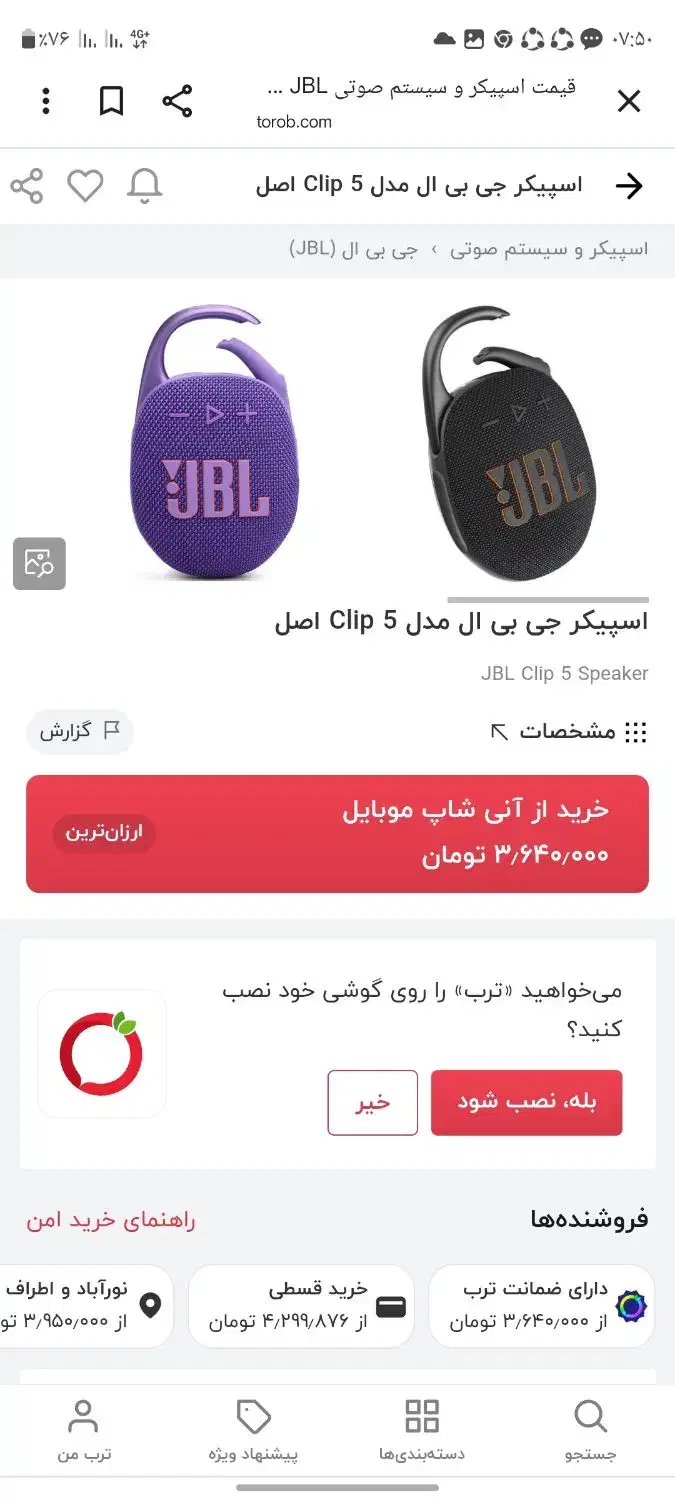Image resolution: width=675 pixels, height=1500 pixels.
Task: Open راهنمای خرید امن guide link
Action: coord(111,1220)
